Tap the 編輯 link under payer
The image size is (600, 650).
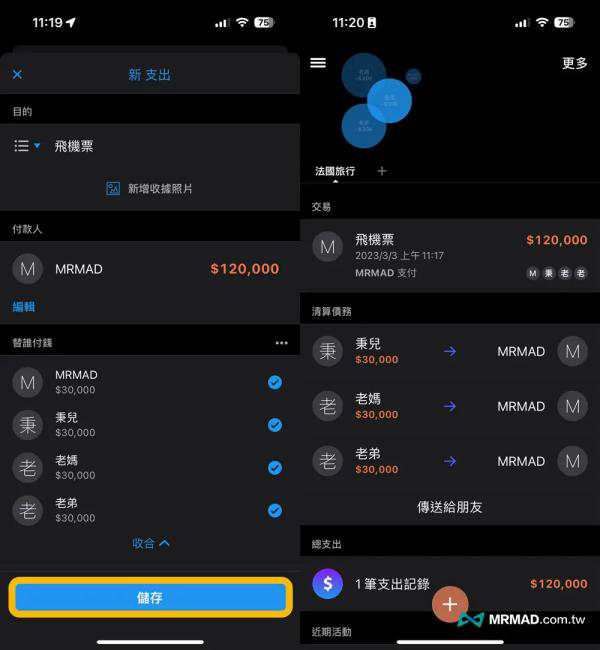[24, 307]
